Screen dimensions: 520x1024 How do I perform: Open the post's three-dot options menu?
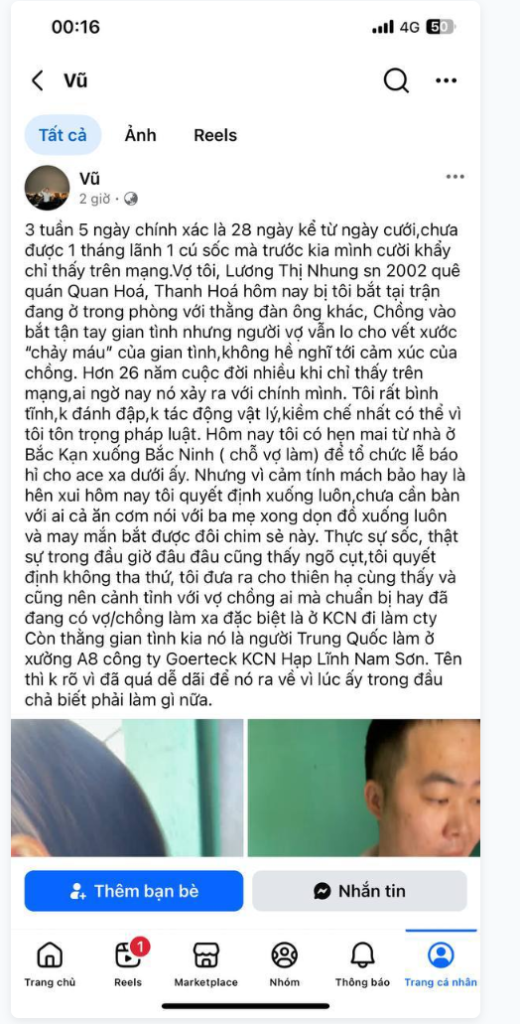click(x=455, y=177)
